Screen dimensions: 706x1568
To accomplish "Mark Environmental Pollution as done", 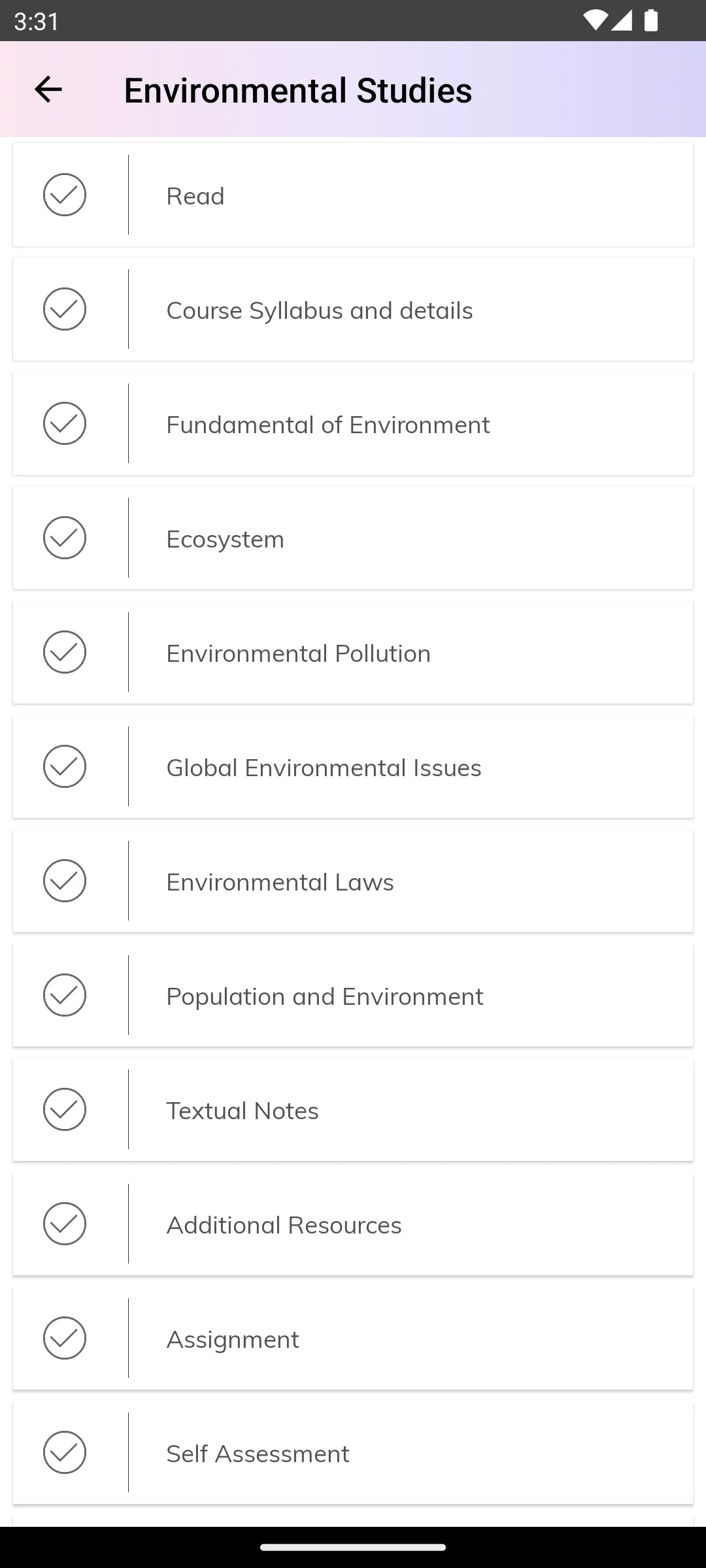I will pos(65,652).
